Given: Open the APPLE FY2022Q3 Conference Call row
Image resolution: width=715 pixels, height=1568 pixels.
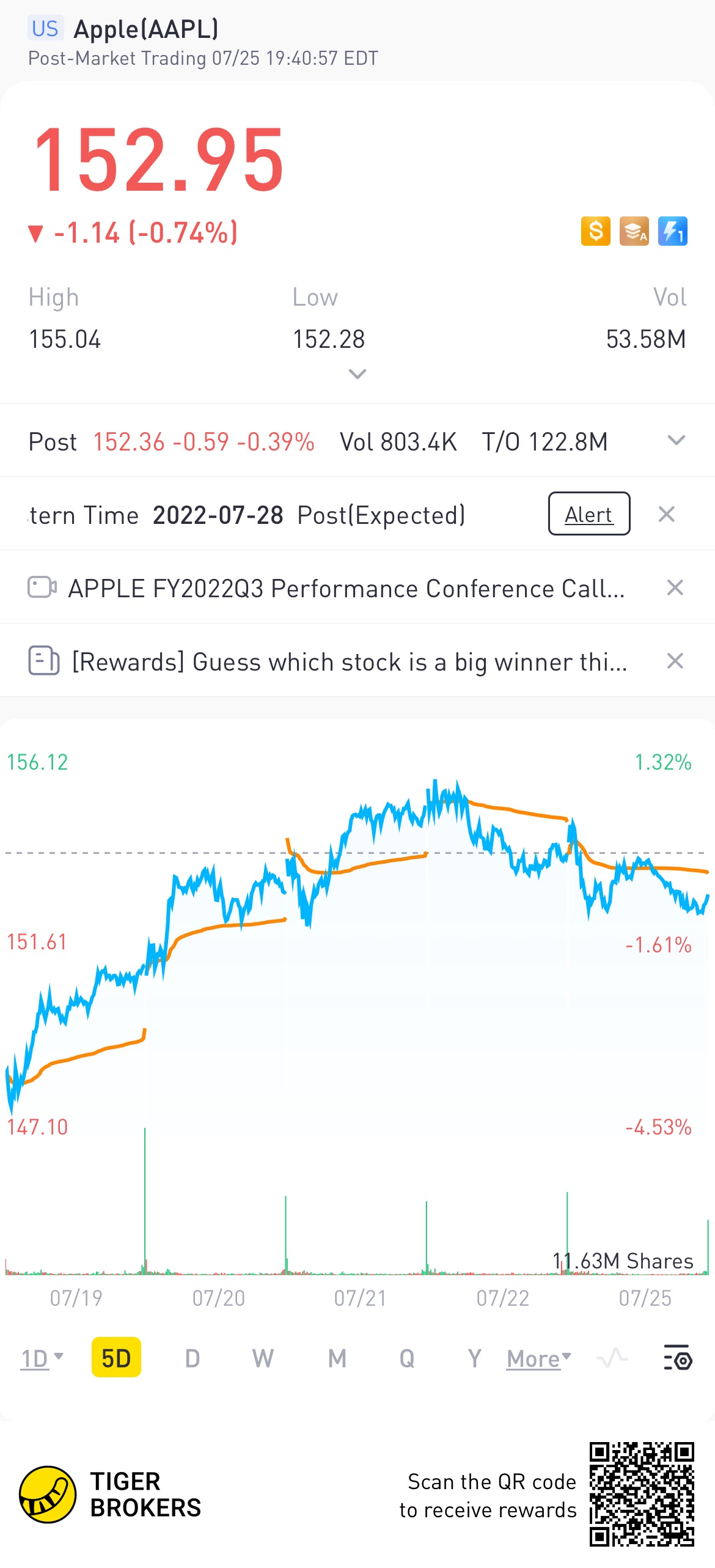Looking at the screenshot, I should coord(345,588).
